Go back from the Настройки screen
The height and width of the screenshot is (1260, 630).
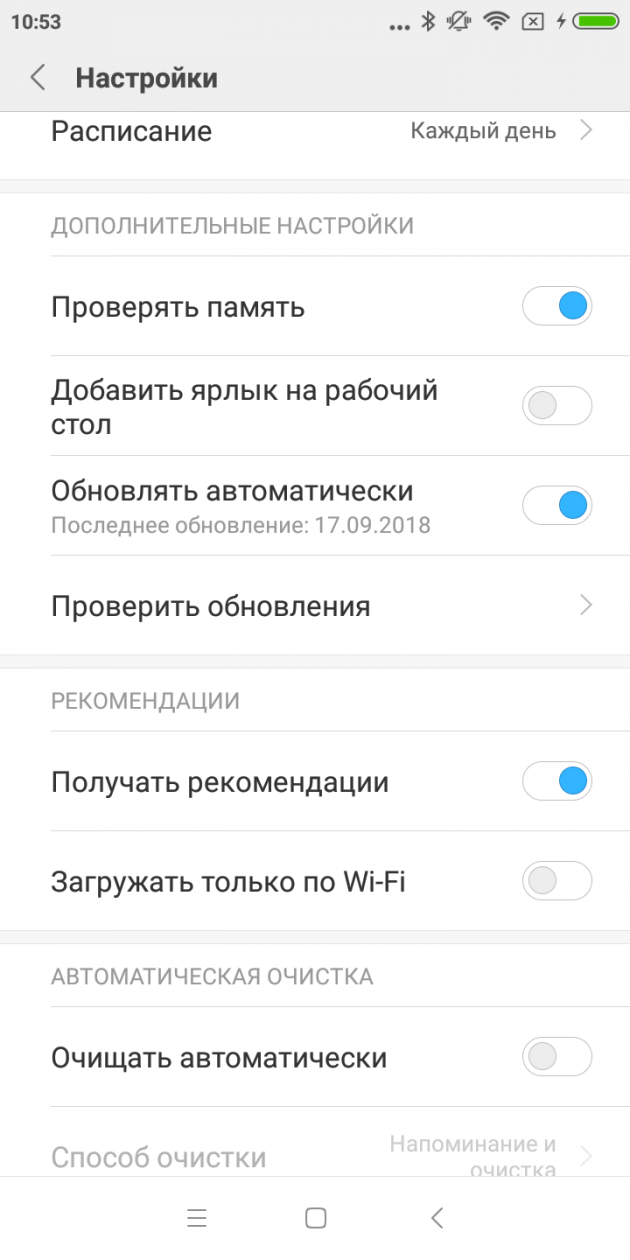(38, 78)
